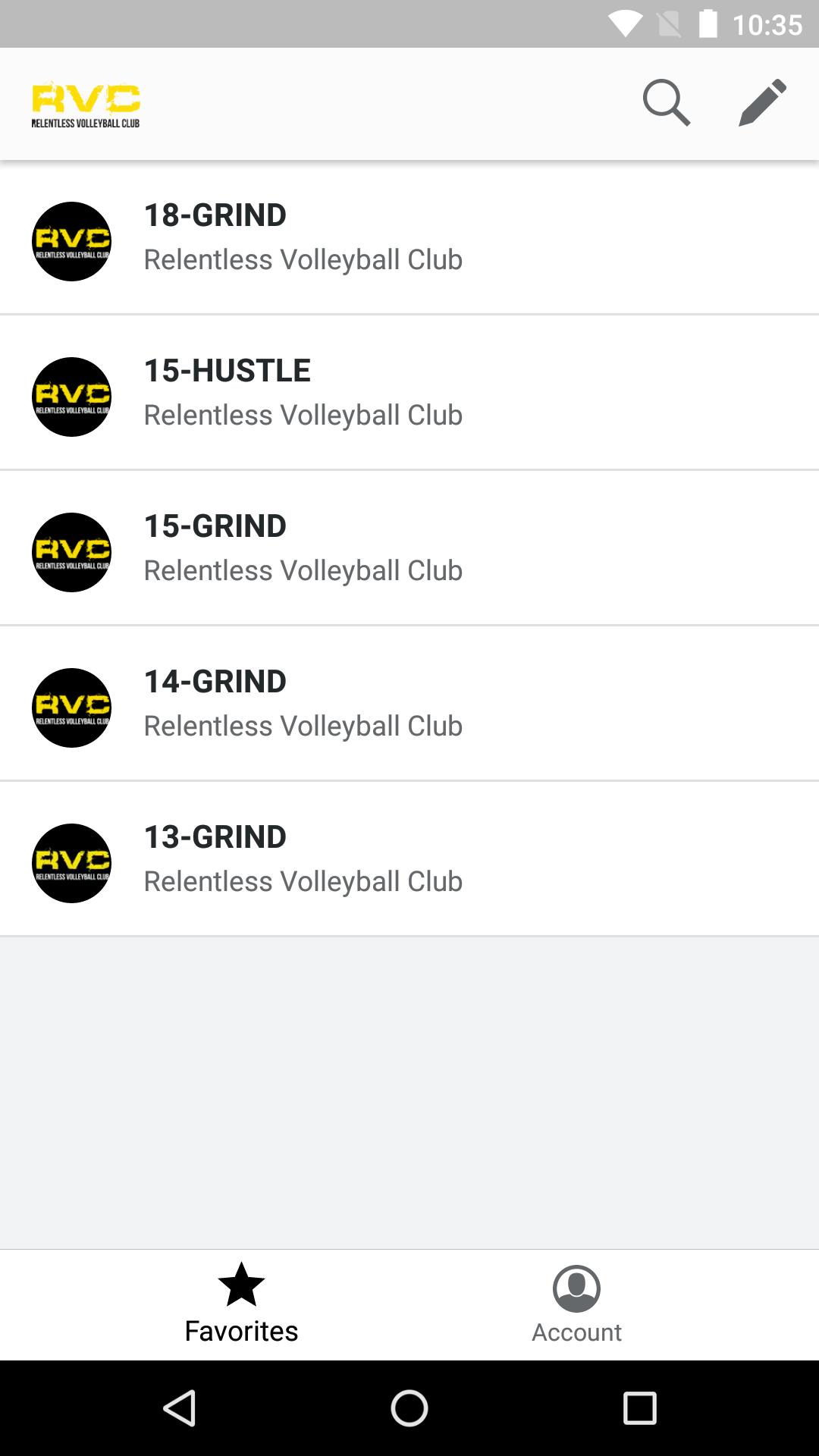Open the 13-GRIND team row

pos(409,859)
